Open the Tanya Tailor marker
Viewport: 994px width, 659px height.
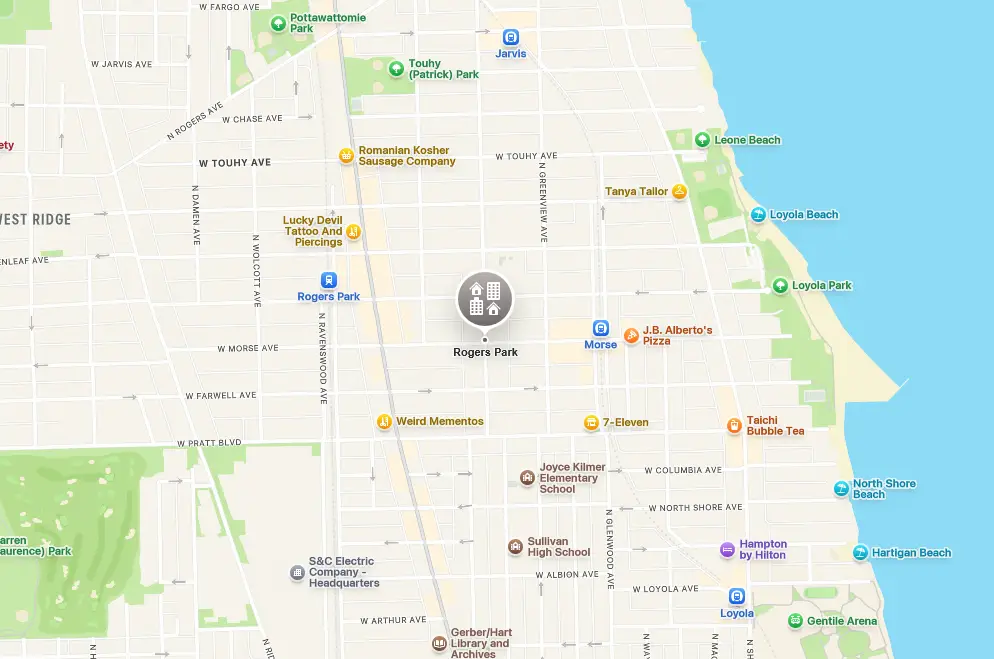pos(680,191)
